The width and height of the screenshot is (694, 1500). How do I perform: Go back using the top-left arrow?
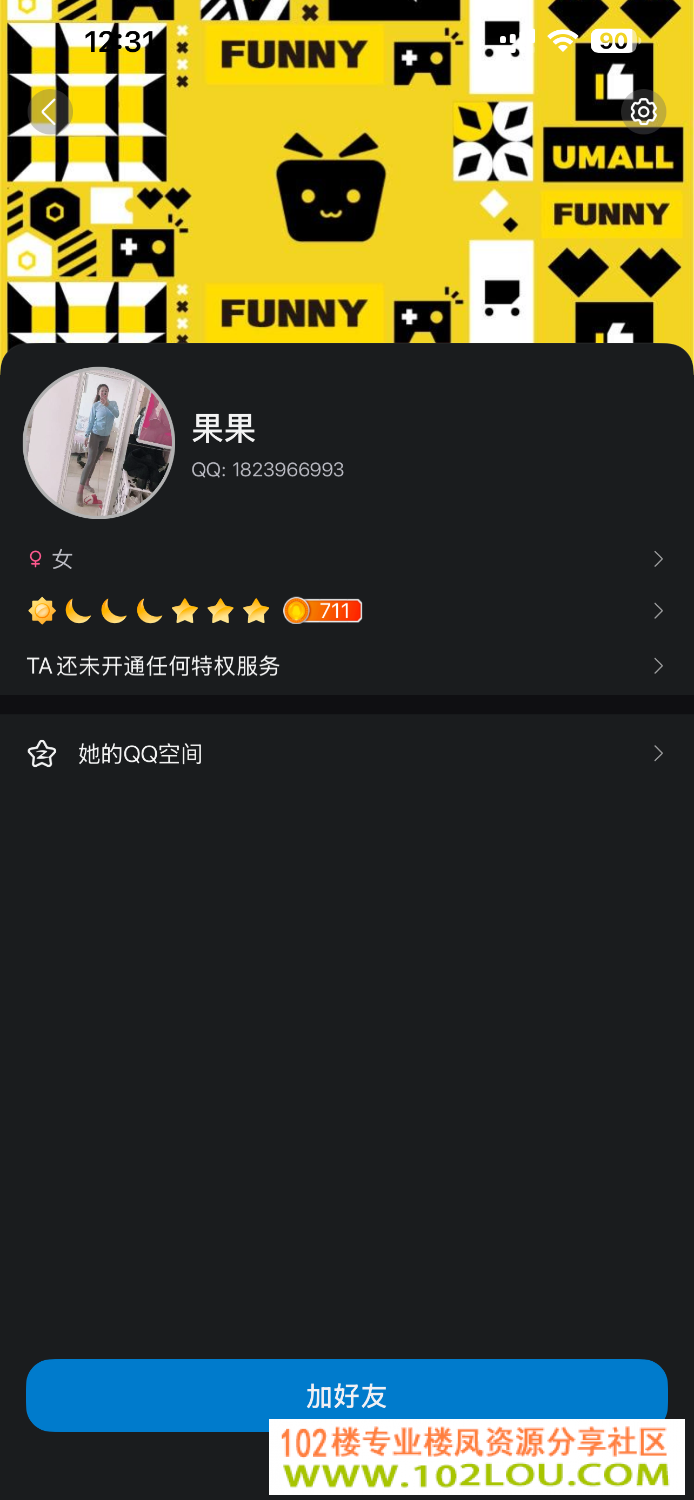pyautogui.click(x=50, y=112)
